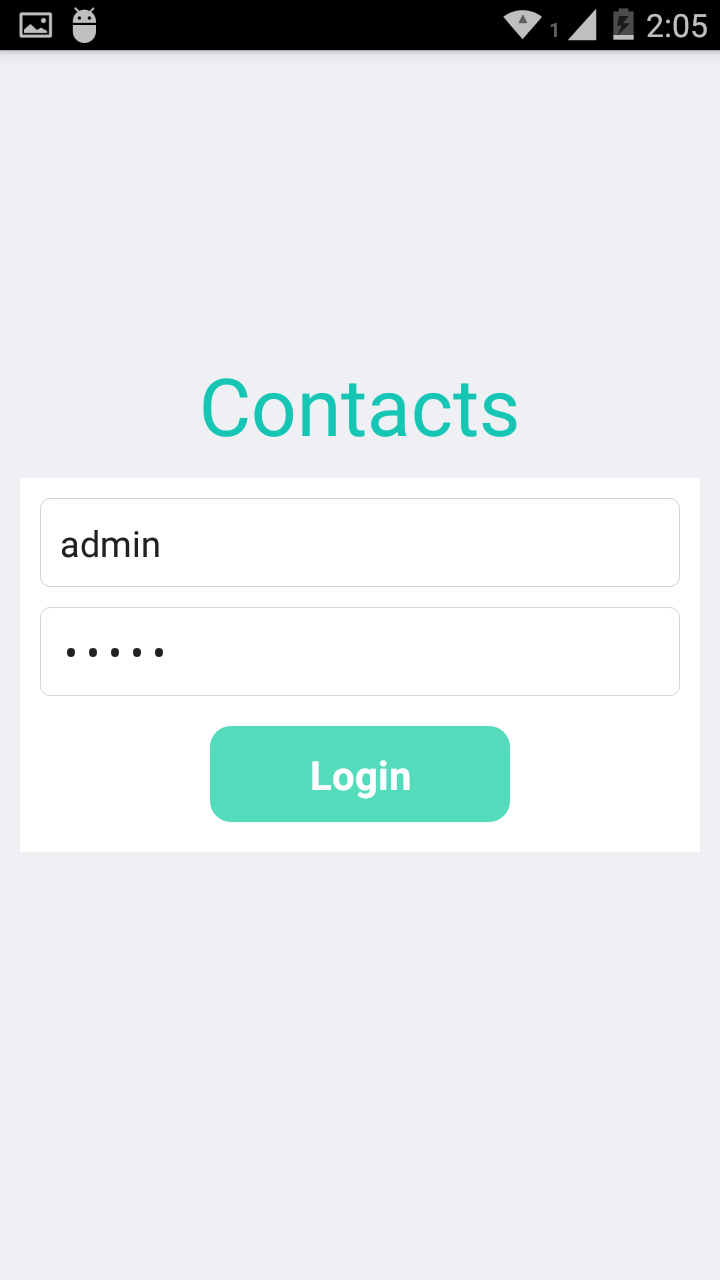Screen dimensions: 720x1280
Task: Tap the Login button
Action: pyautogui.click(x=360, y=774)
